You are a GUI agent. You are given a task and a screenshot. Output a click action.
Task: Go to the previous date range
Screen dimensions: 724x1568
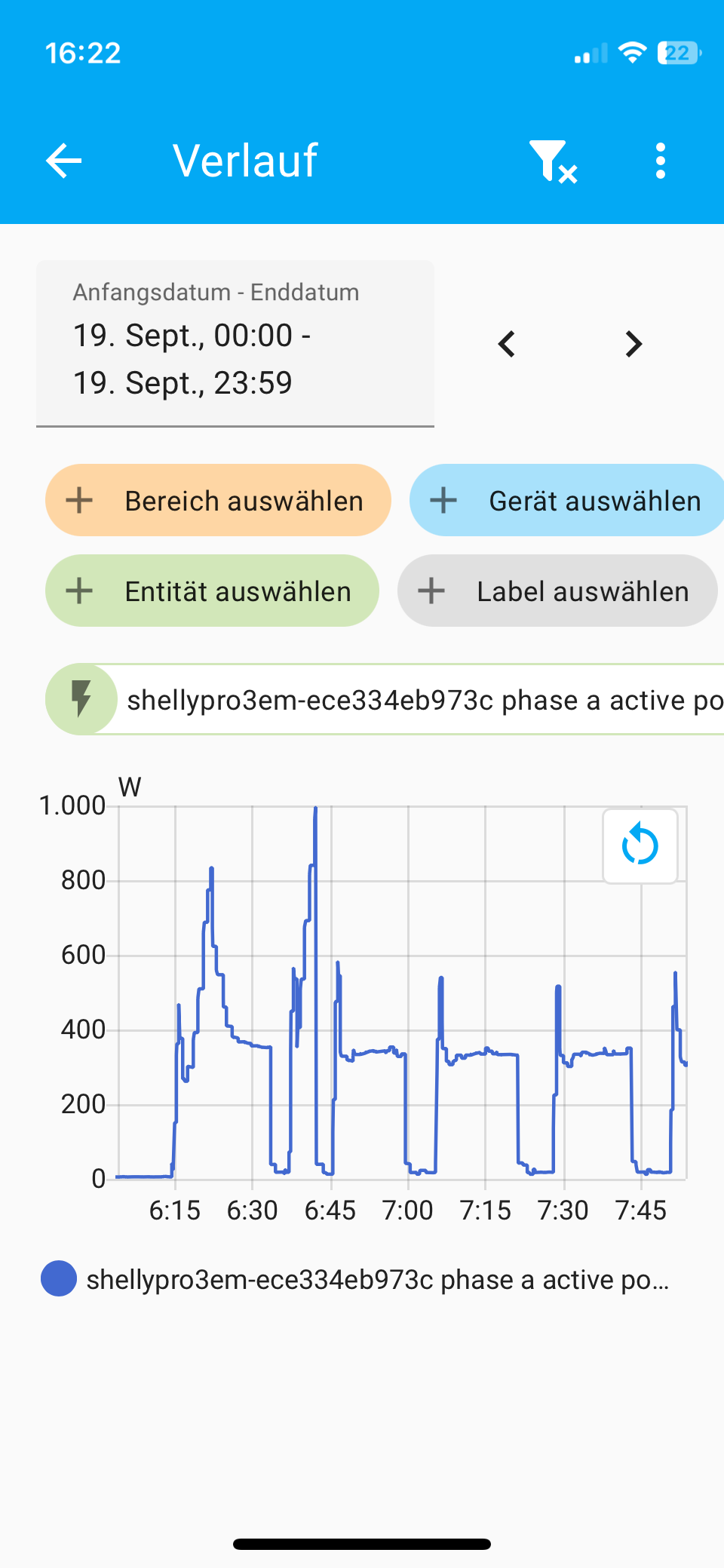pos(507,345)
